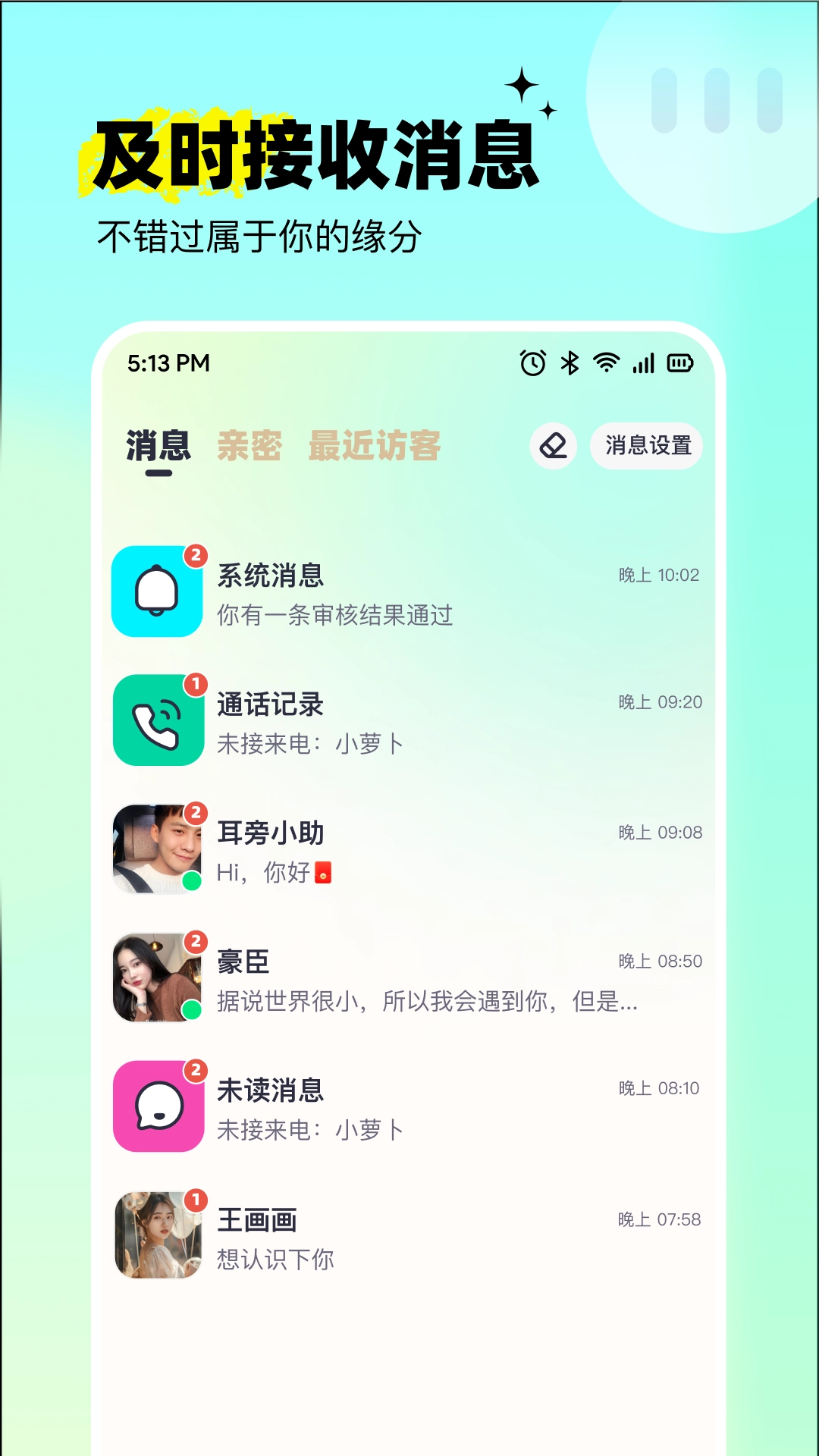Image resolution: width=819 pixels, height=1456 pixels.
Task: Tap the Bluetooth icon in the status bar
Action: pyautogui.click(x=570, y=363)
